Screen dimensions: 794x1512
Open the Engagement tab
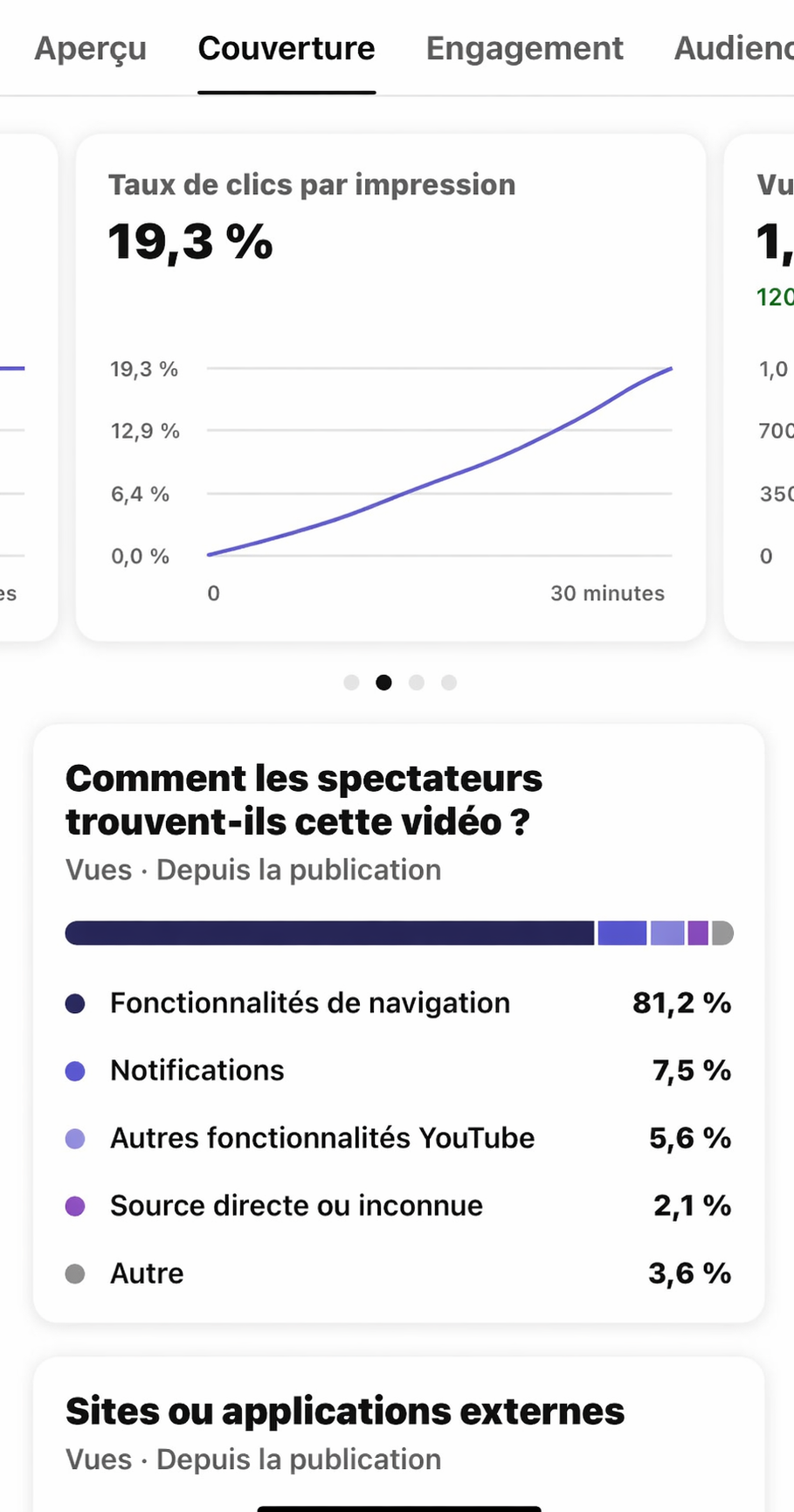[x=524, y=49]
